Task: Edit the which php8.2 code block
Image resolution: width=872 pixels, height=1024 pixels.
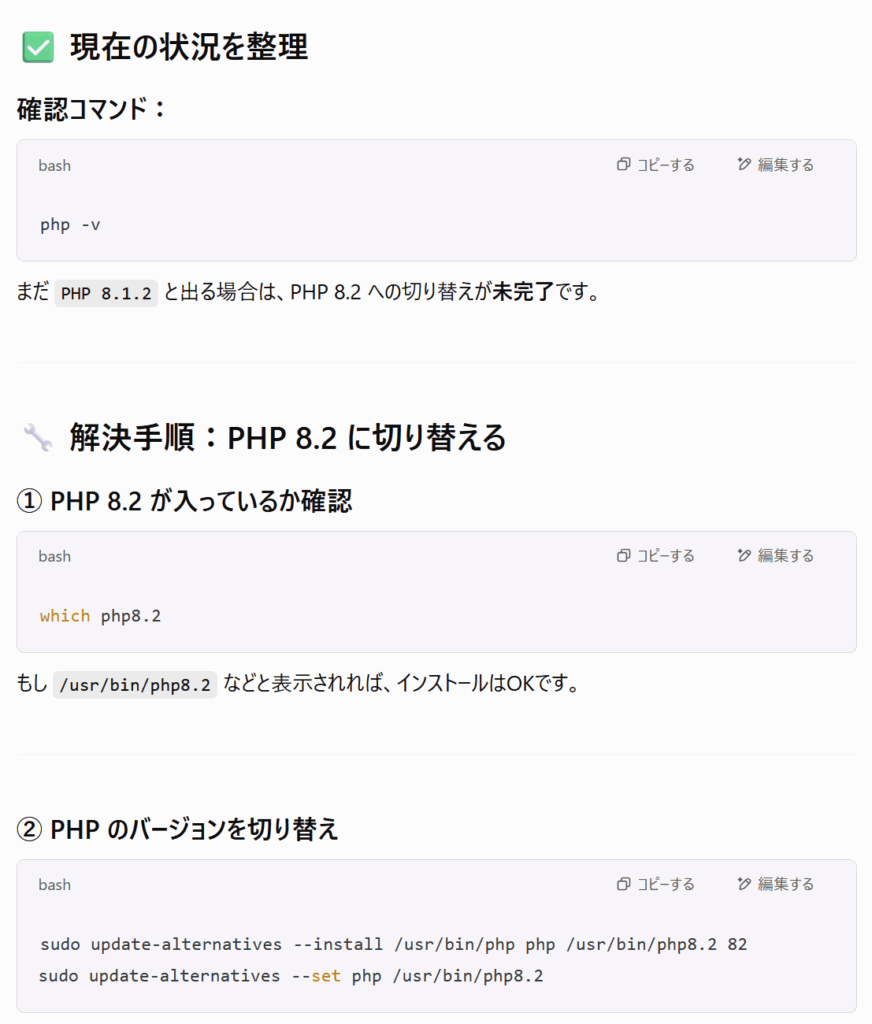Action: click(x=776, y=556)
